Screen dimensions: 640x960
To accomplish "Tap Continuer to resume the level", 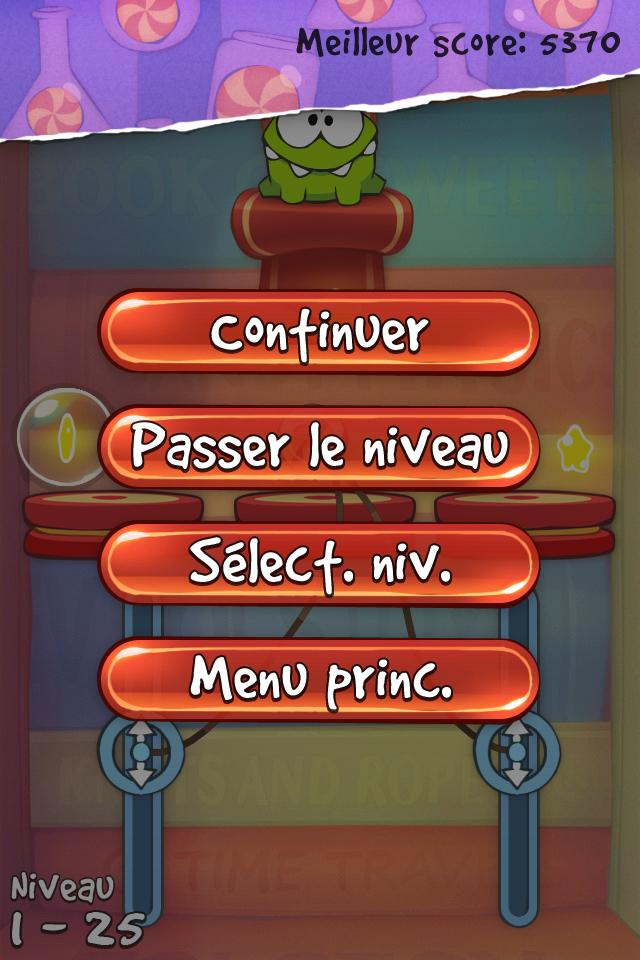I will [319, 333].
